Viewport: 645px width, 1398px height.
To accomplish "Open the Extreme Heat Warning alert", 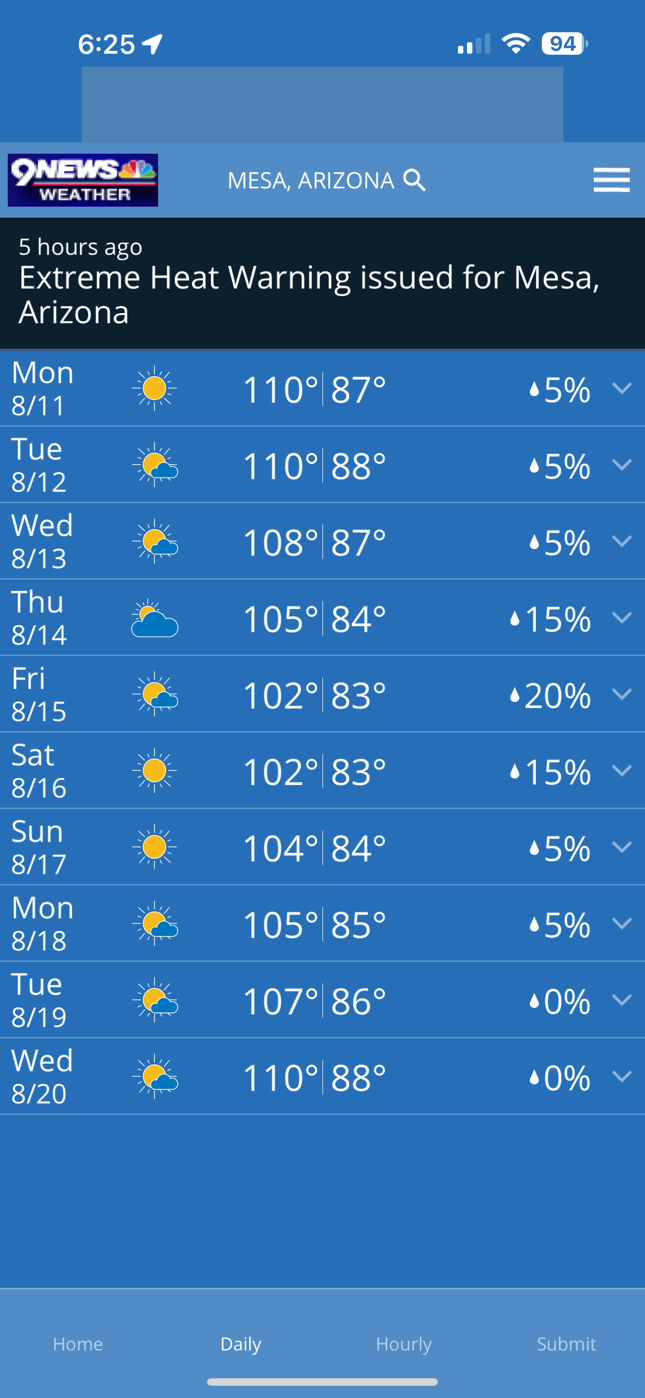I will 322,282.
